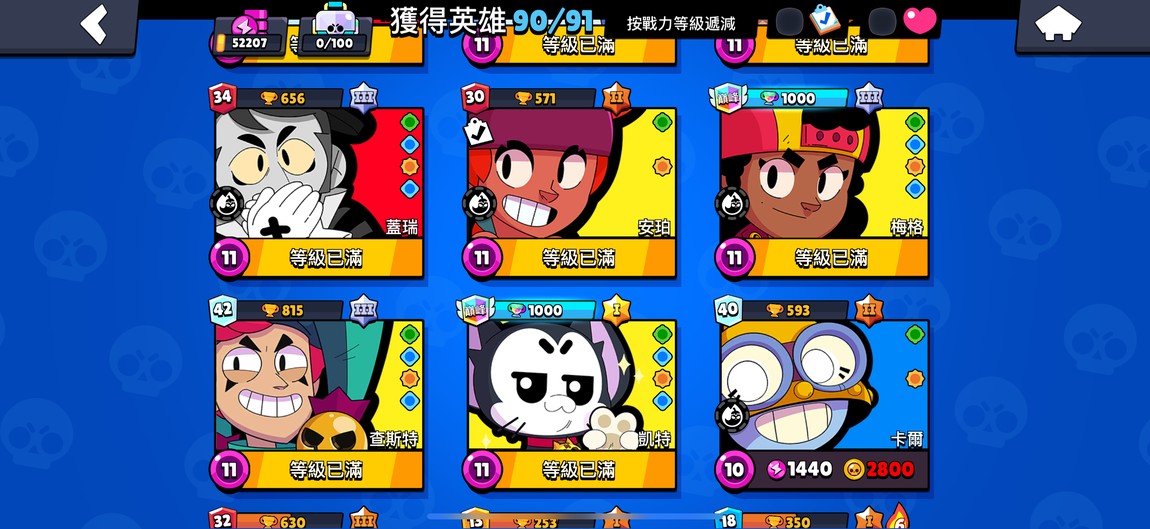Open the sort dropdown 按戰力等級遞減
The image size is (1150, 529).
click(x=681, y=23)
